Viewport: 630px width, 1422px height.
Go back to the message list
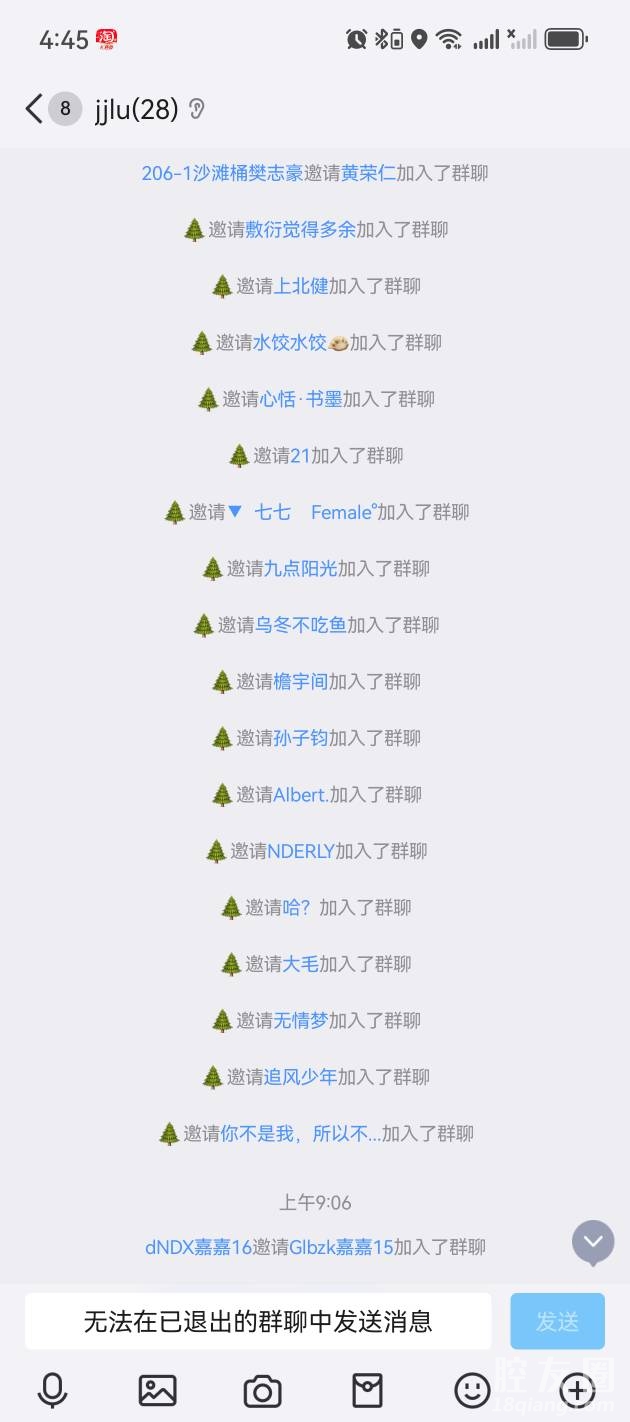(x=34, y=108)
